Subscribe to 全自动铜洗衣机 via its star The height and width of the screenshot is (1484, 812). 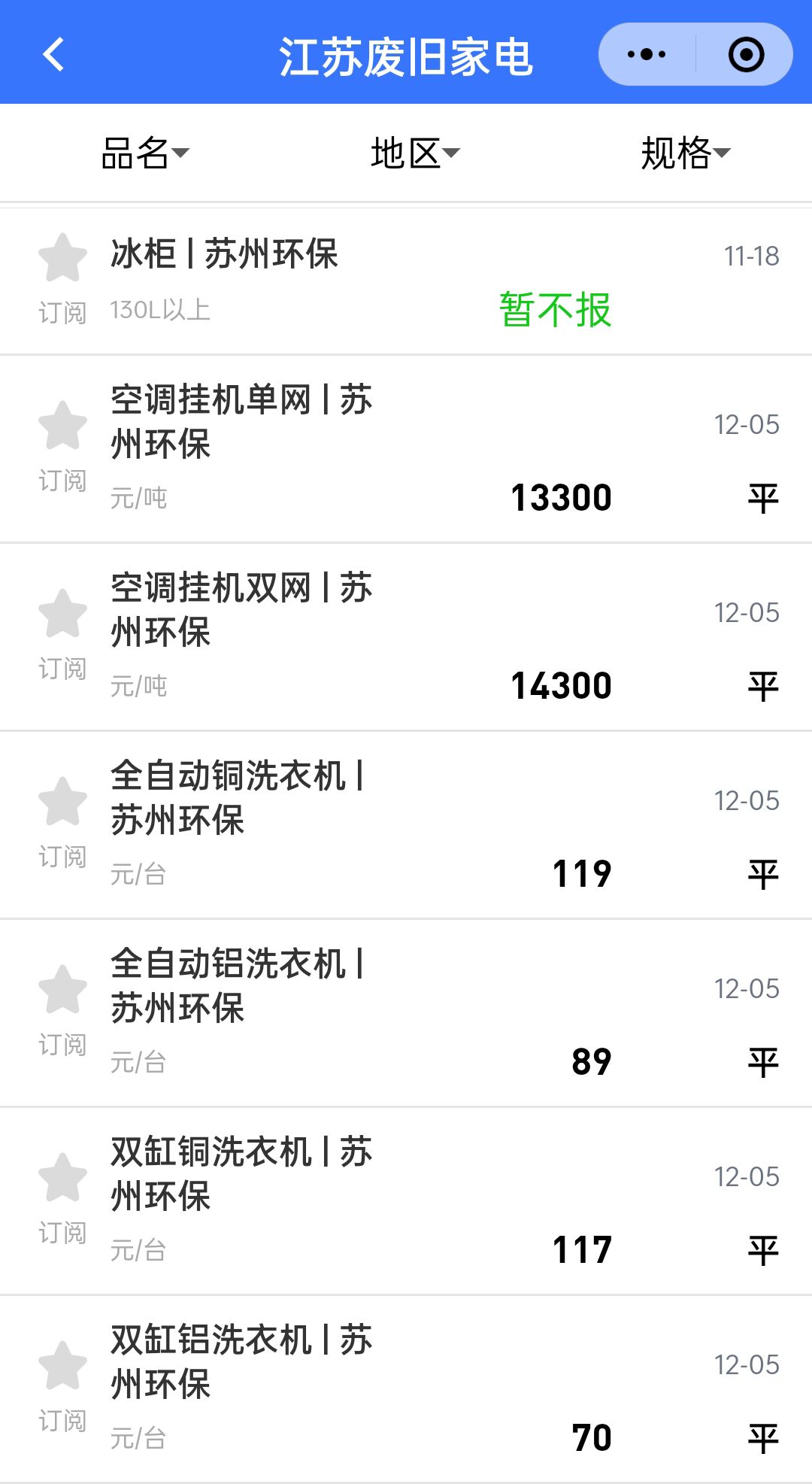coord(62,802)
